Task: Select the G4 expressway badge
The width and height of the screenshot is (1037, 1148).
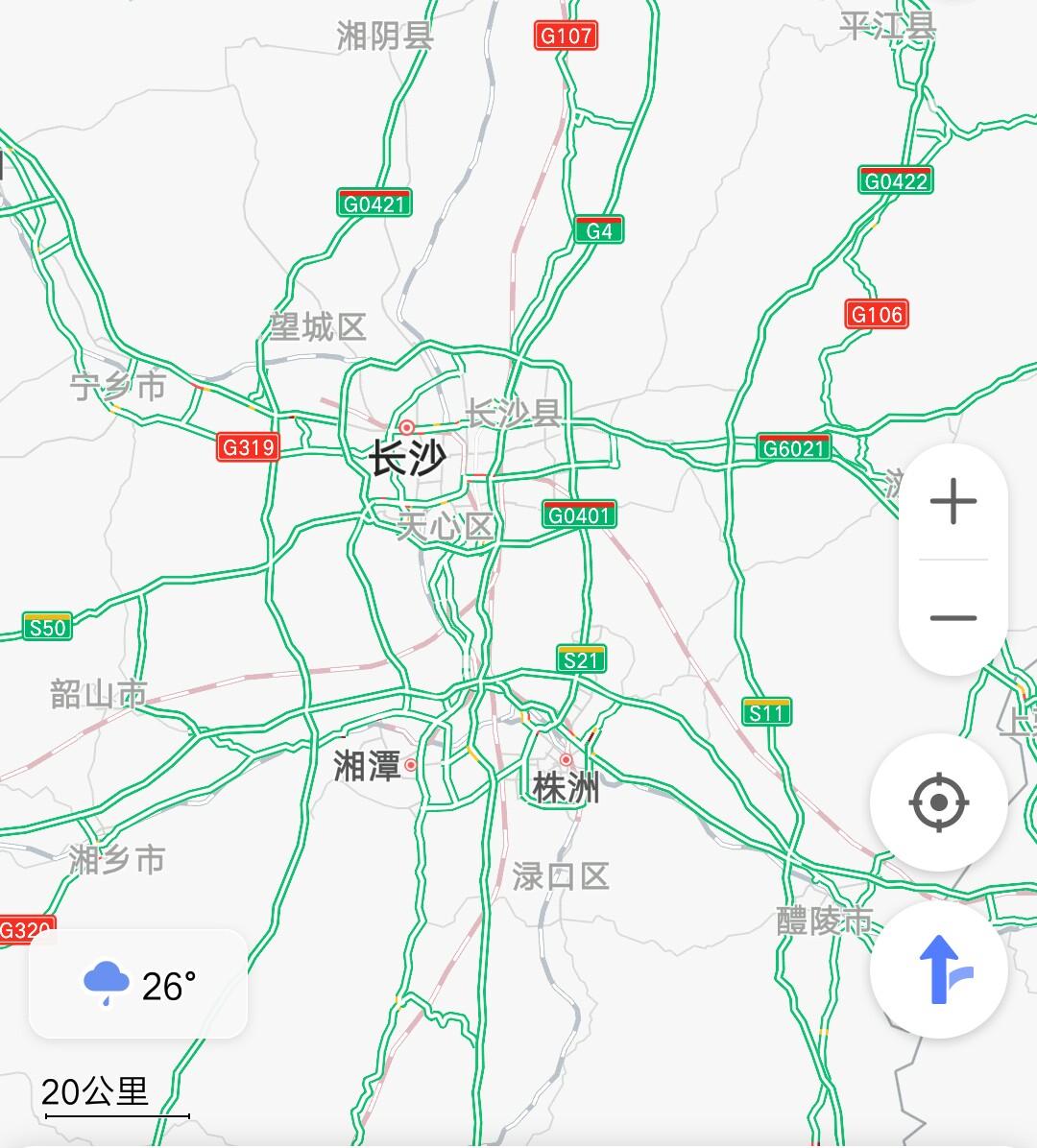Action: pyautogui.click(x=600, y=230)
